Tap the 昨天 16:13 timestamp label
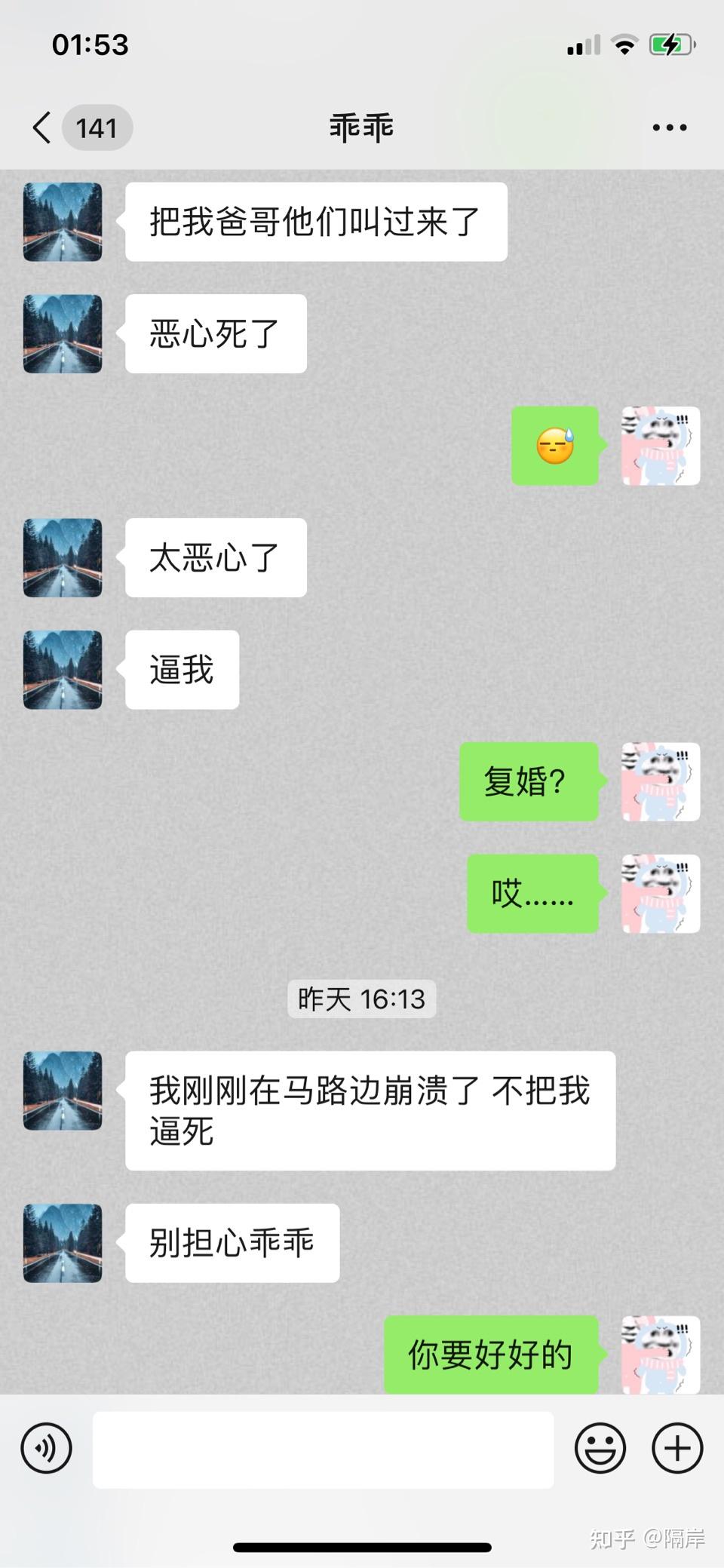724x1568 pixels. 361,999
